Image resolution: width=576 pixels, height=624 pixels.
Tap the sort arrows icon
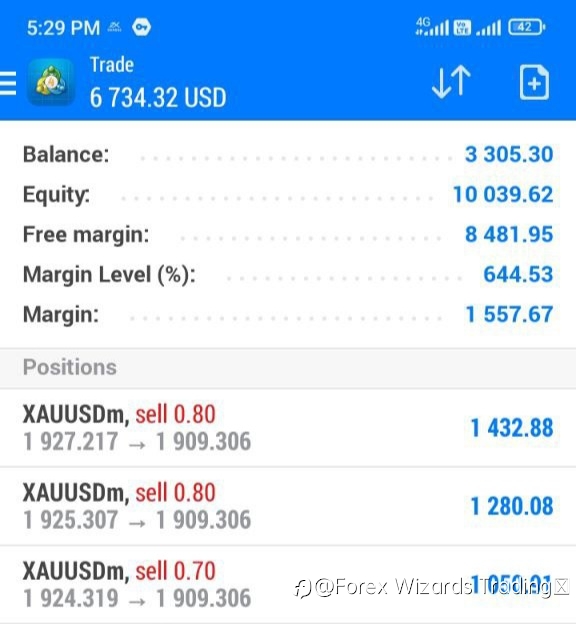451,82
